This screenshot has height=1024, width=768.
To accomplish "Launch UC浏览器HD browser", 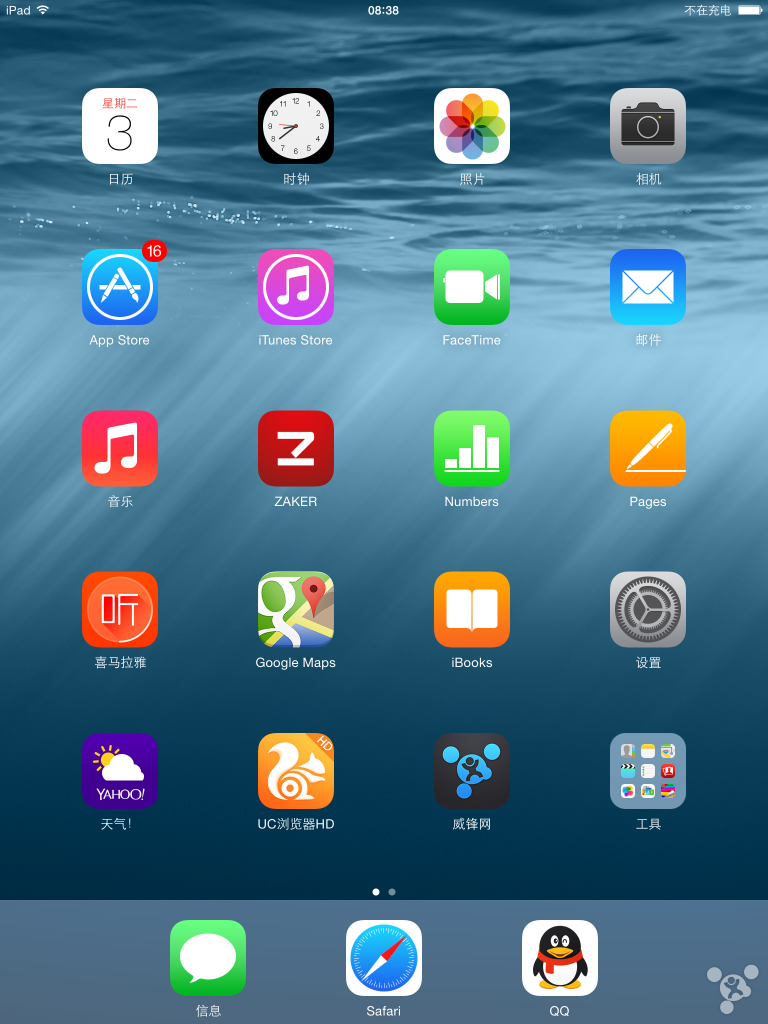I will tap(296, 771).
